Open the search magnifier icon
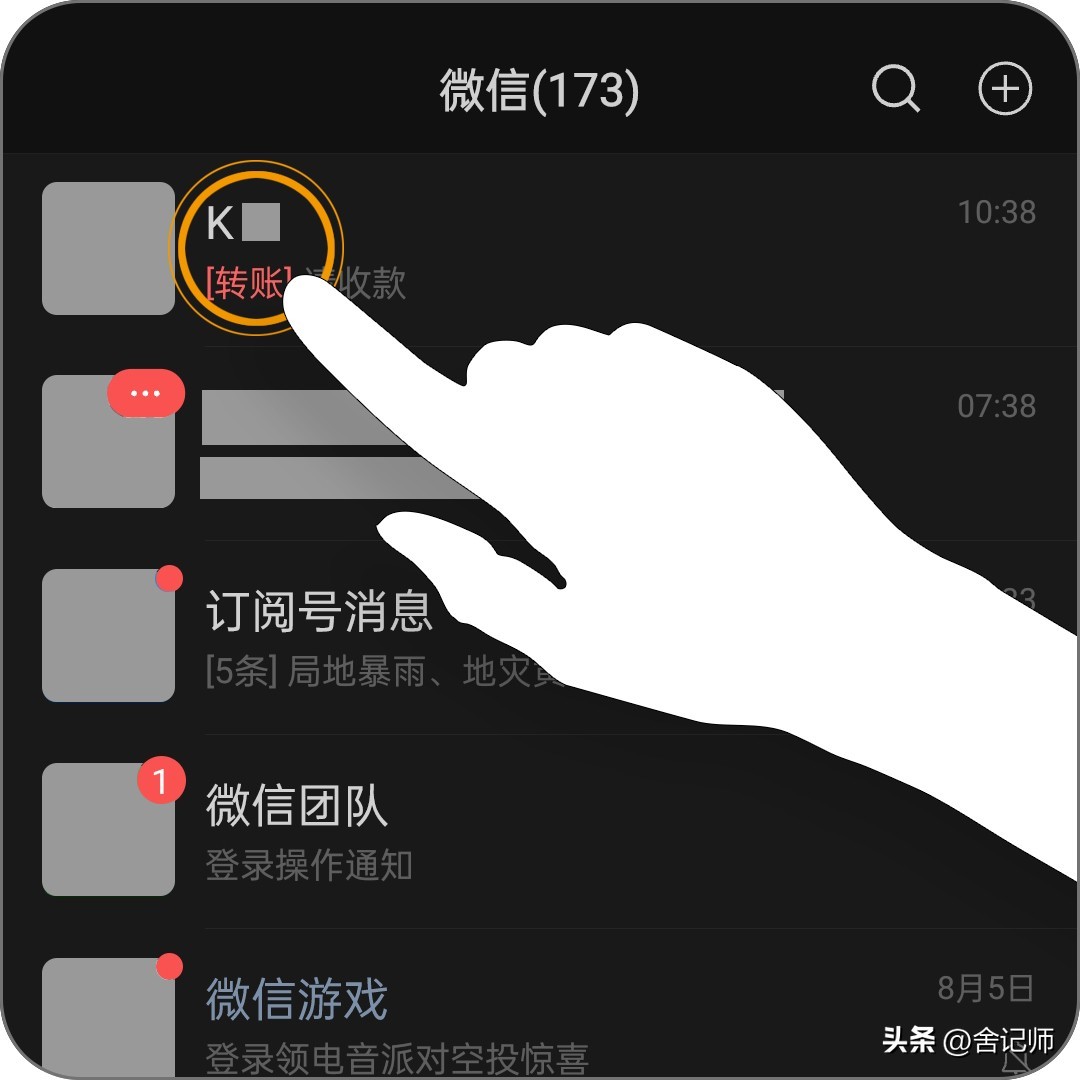The image size is (1080, 1080). (x=895, y=88)
